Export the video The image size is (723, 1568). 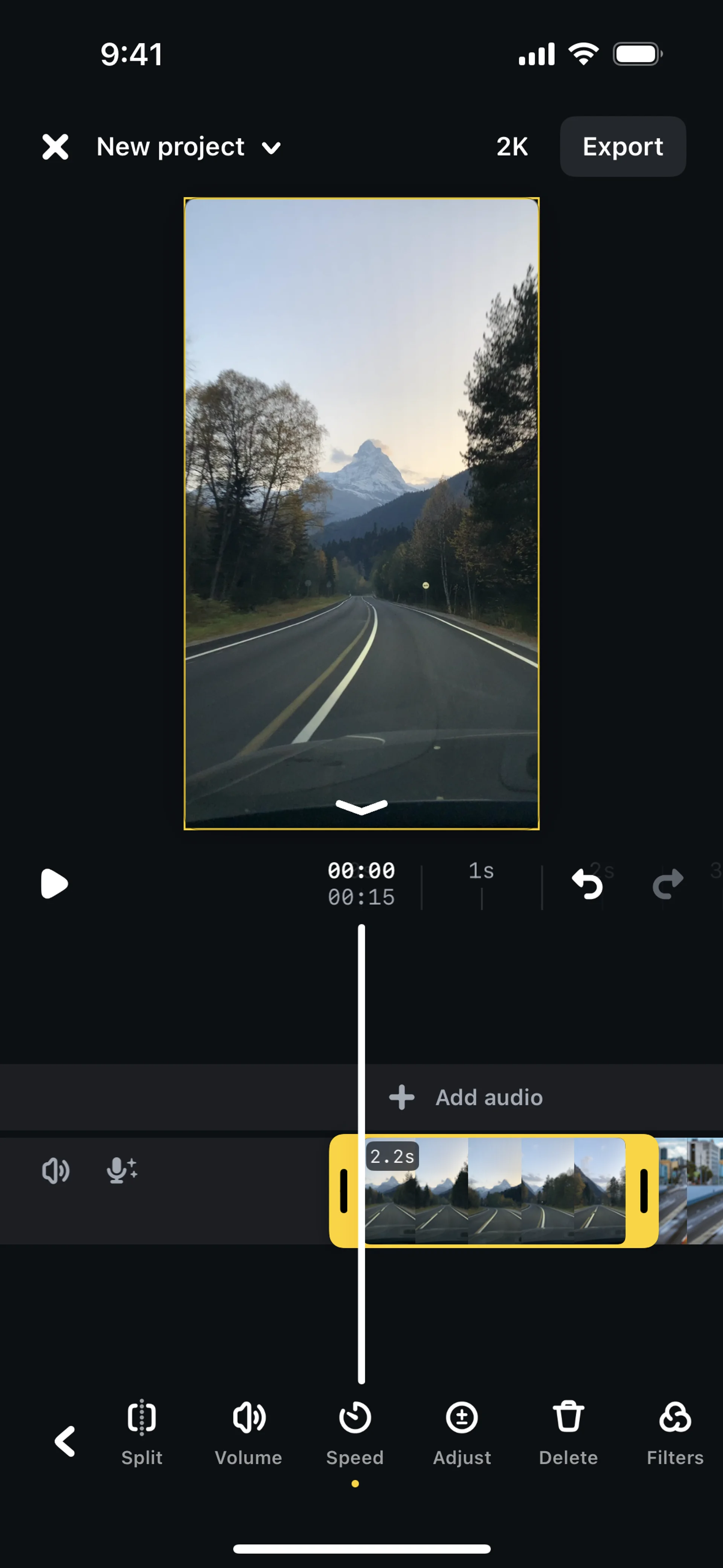click(x=622, y=147)
